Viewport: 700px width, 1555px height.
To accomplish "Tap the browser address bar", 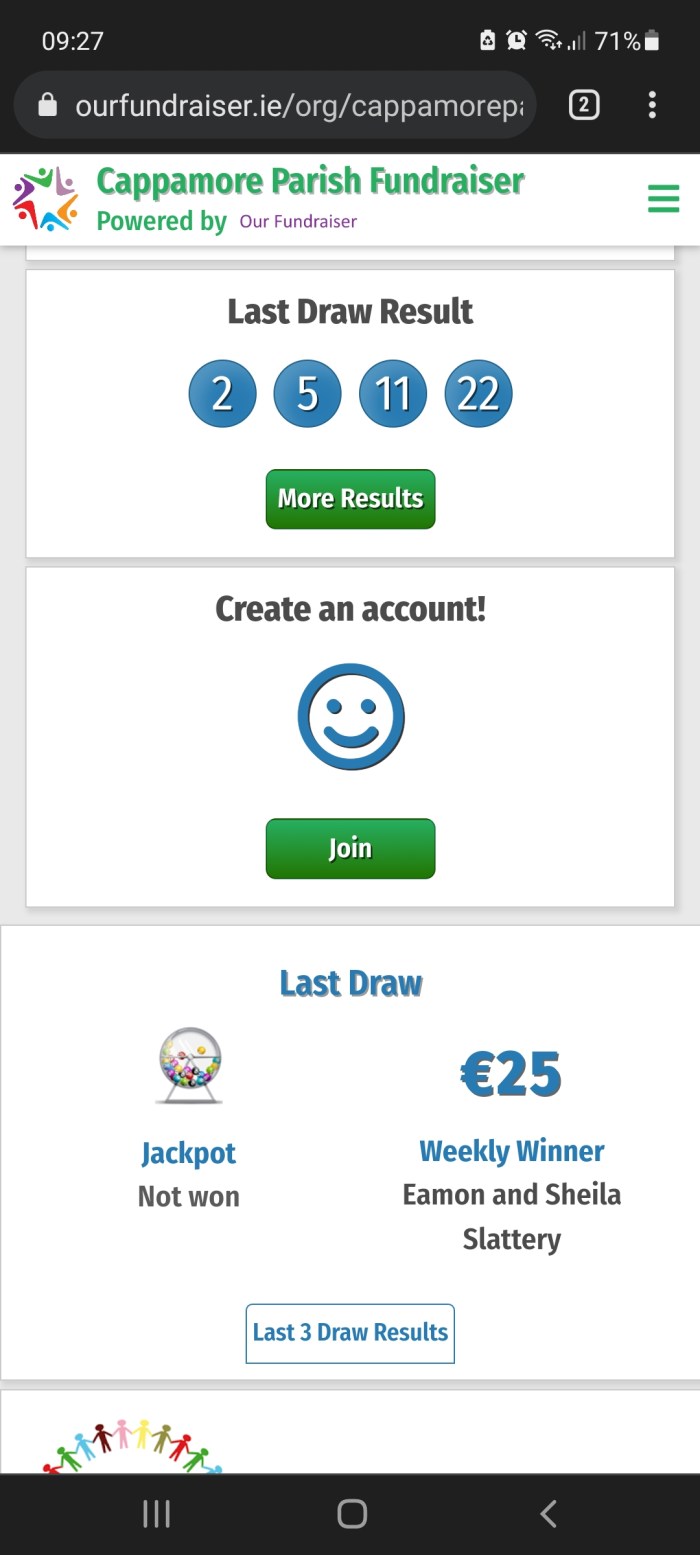I will coord(290,105).
